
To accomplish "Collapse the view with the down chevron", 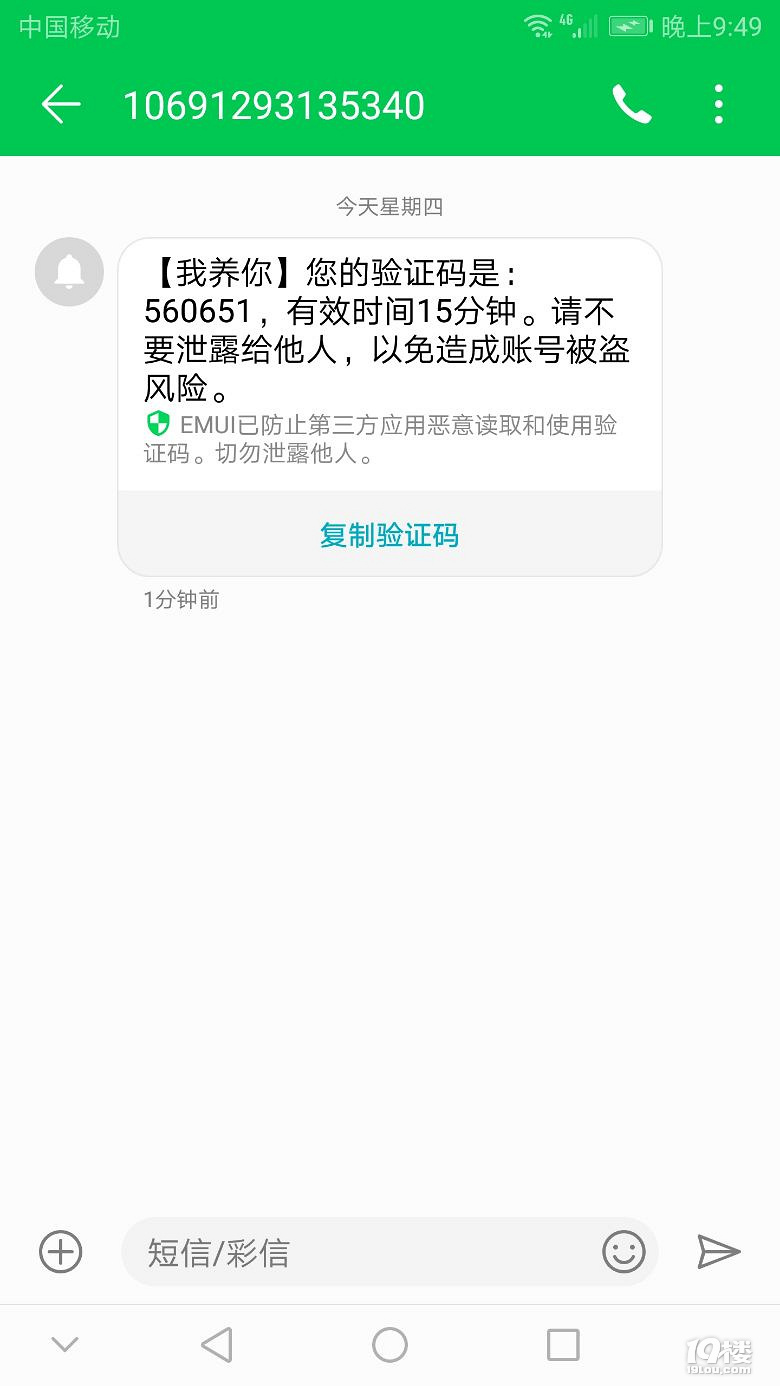I will point(64,1344).
